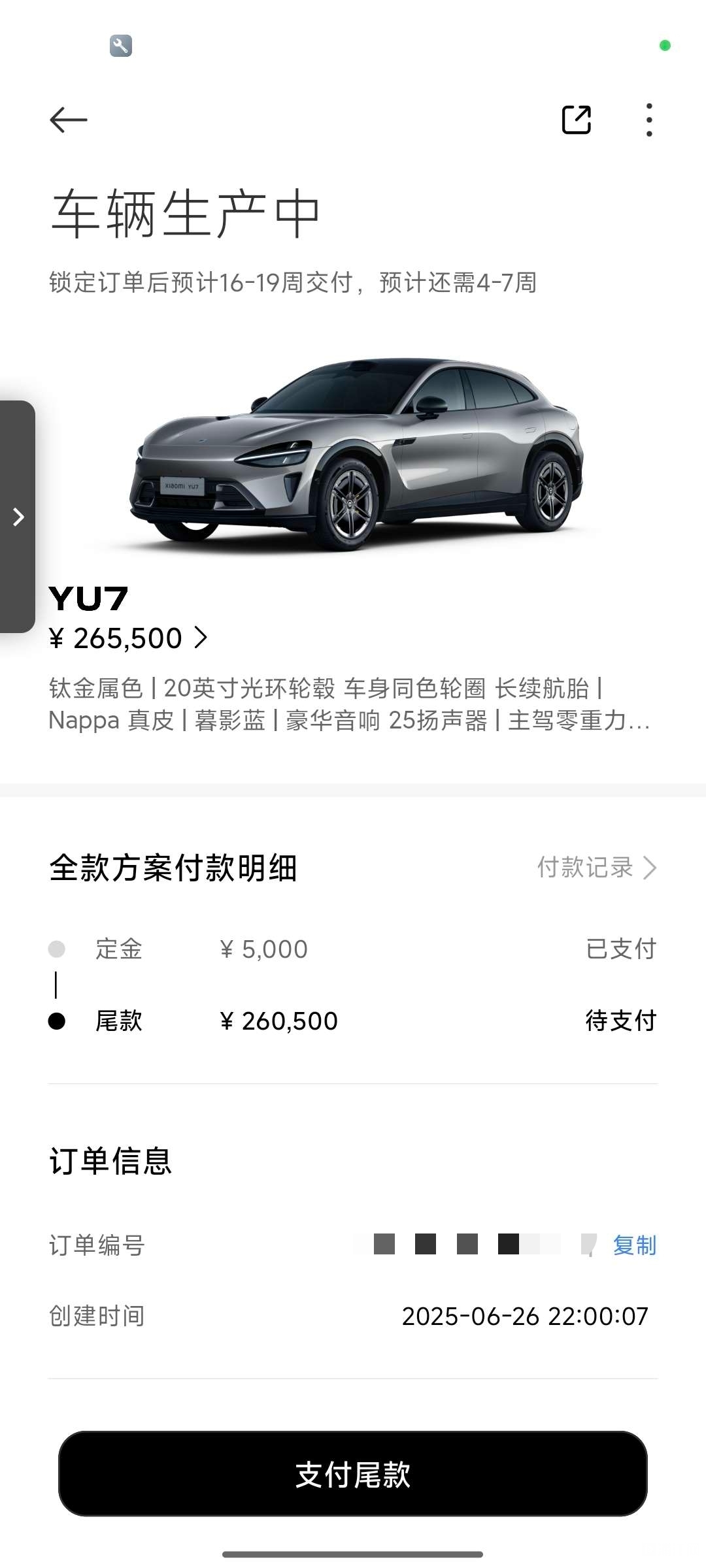The height and width of the screenshot is (1568, 706).
Task: Go back using the arrow icon
Action: [x=68, y=120]
